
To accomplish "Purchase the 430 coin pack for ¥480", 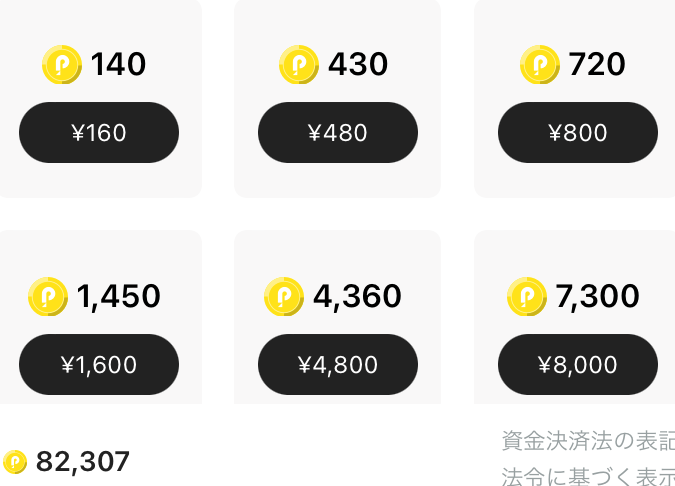I will 338,132.
